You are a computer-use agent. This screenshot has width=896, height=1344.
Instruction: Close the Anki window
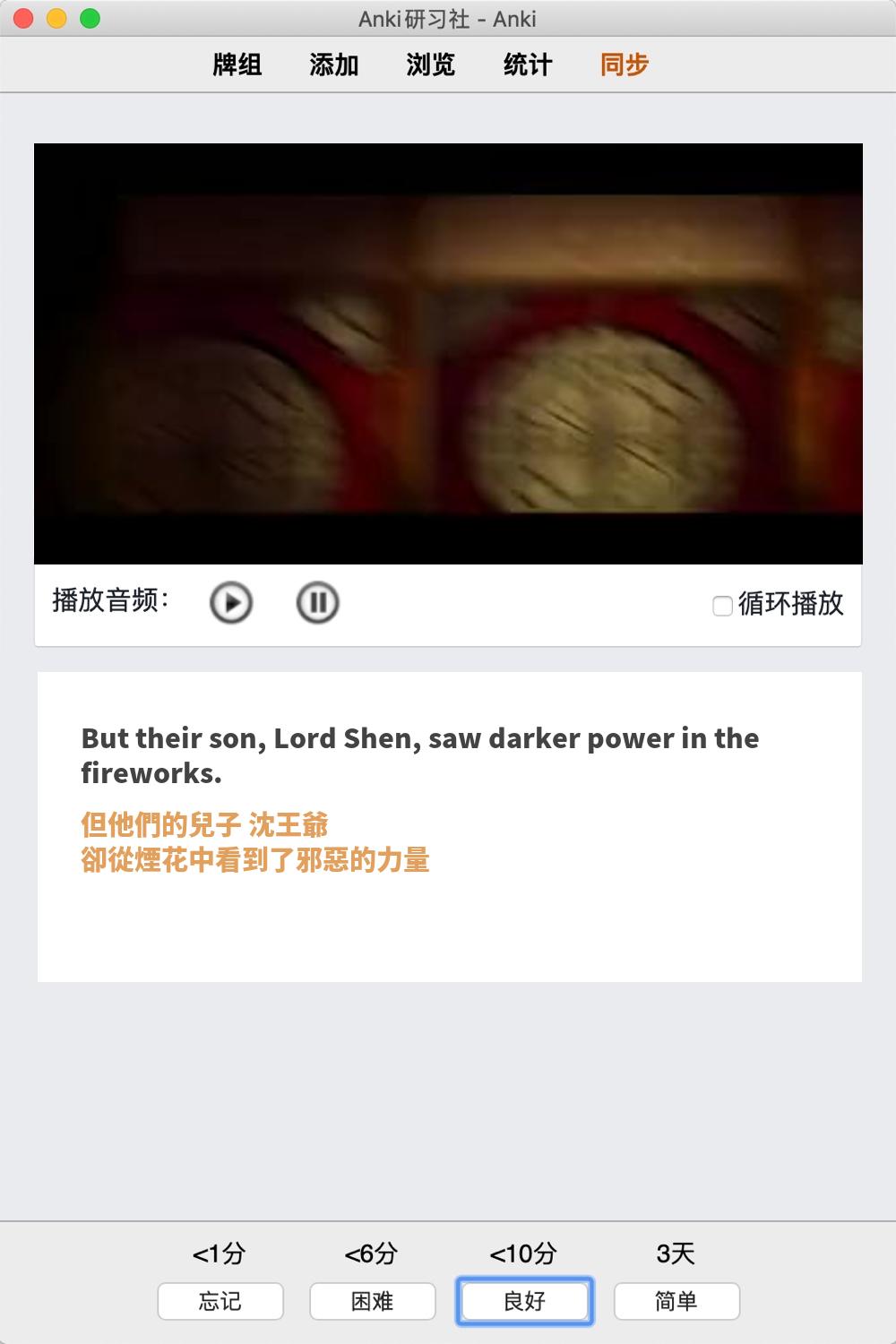click(x=24, y=18)
